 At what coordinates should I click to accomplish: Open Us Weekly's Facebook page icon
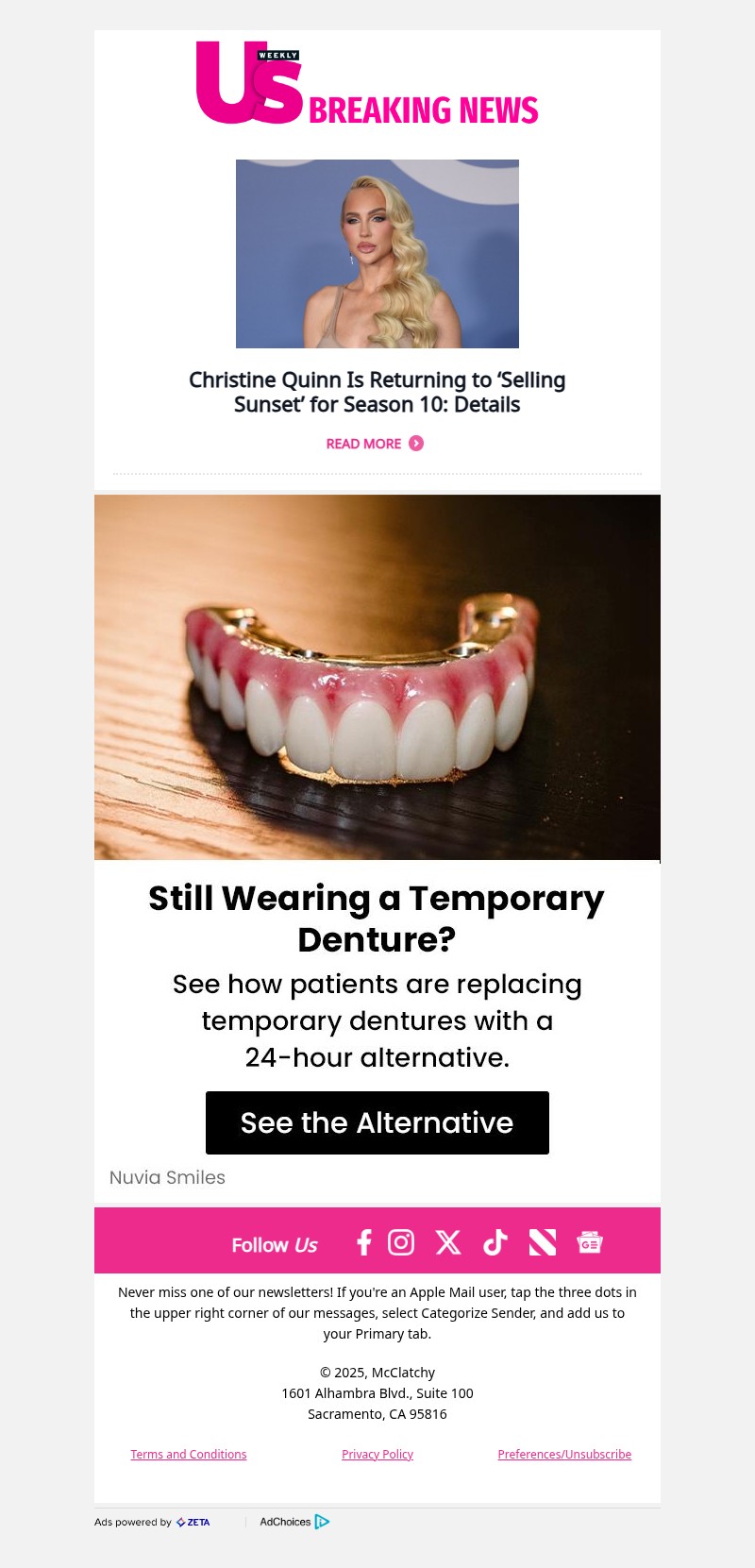click(363, 1242)
